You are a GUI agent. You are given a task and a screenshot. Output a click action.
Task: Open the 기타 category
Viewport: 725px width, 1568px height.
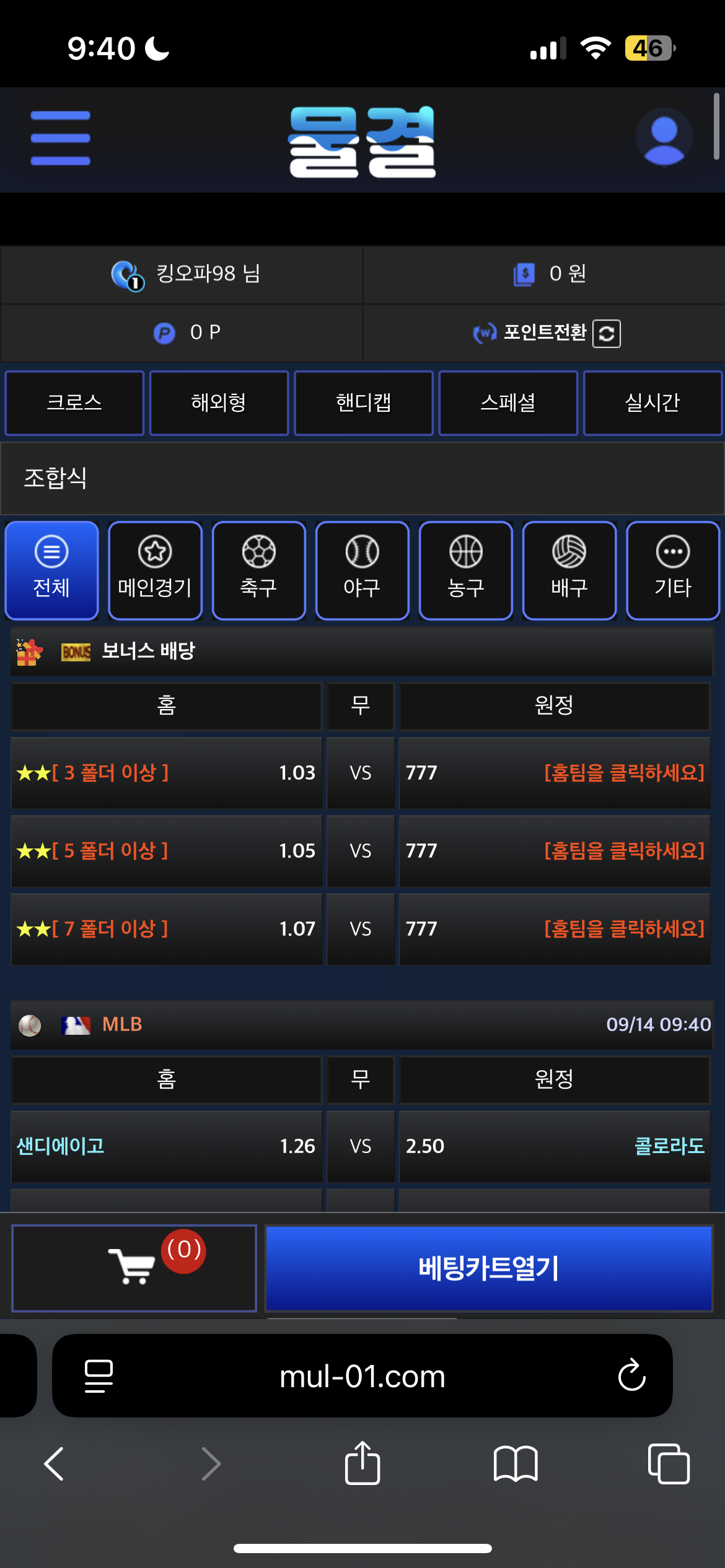(672, 570)
